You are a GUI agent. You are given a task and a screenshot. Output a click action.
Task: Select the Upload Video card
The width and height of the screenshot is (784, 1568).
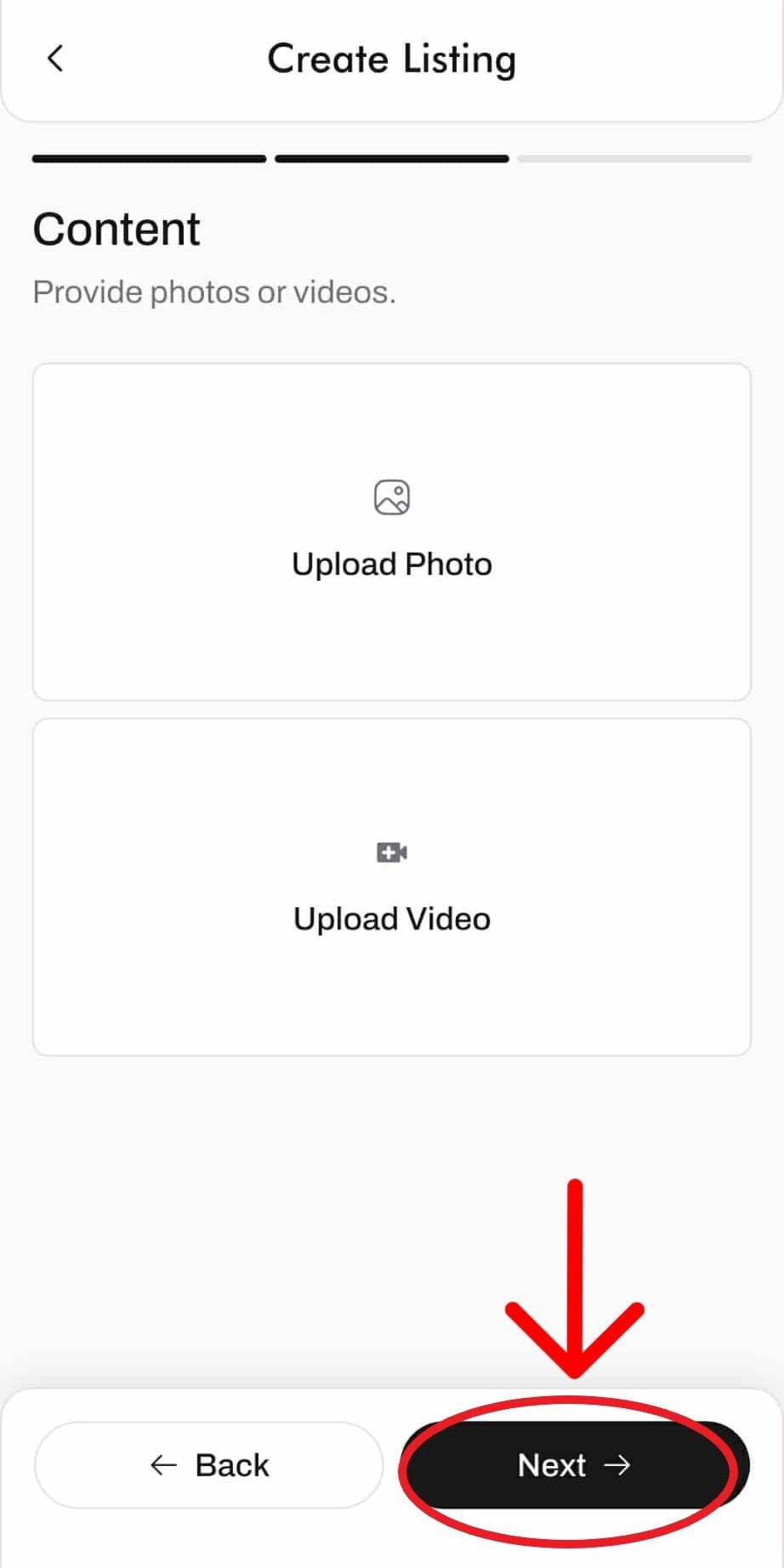click(x=391, y=887)
